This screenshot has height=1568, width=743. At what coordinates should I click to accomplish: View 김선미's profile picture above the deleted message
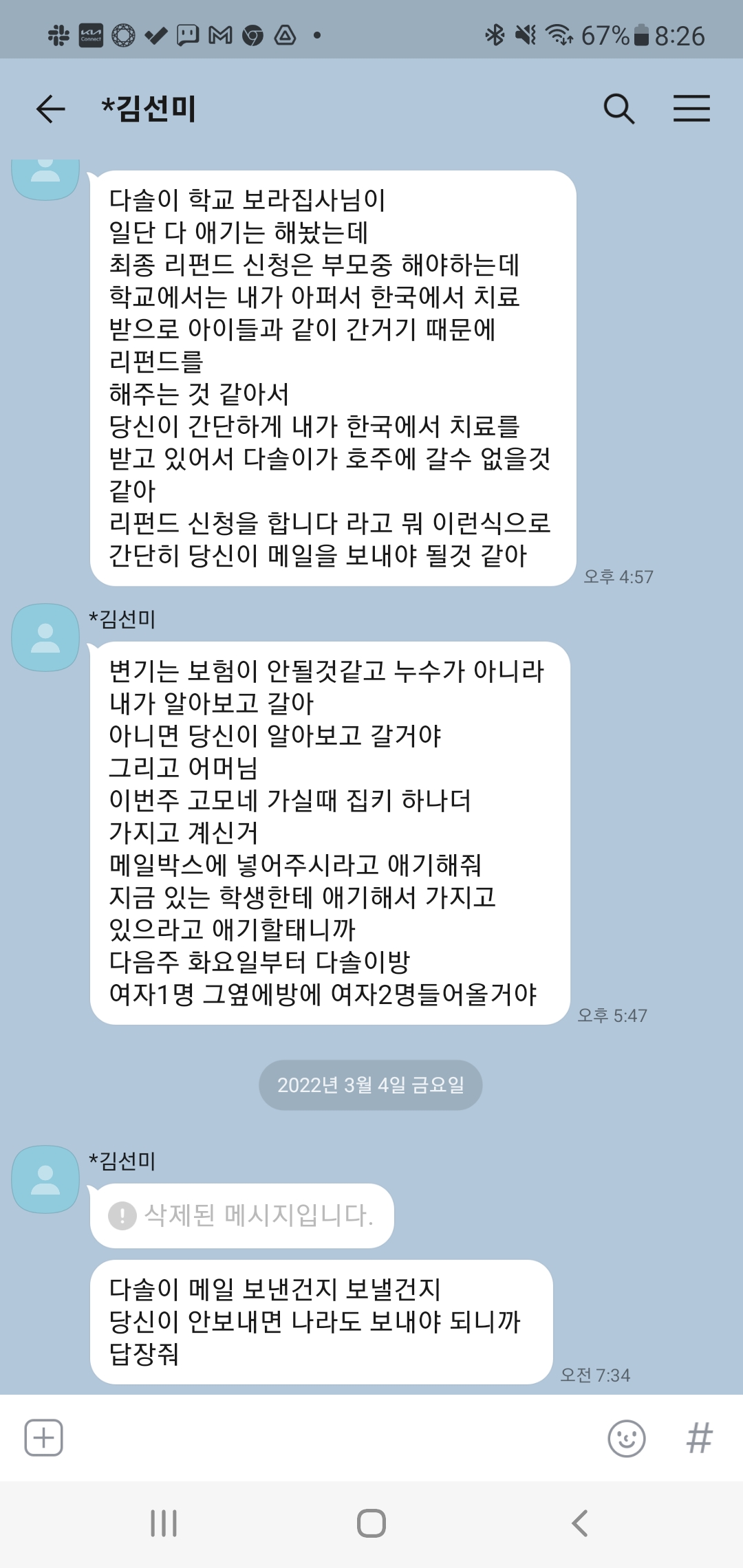[45, 1179]
